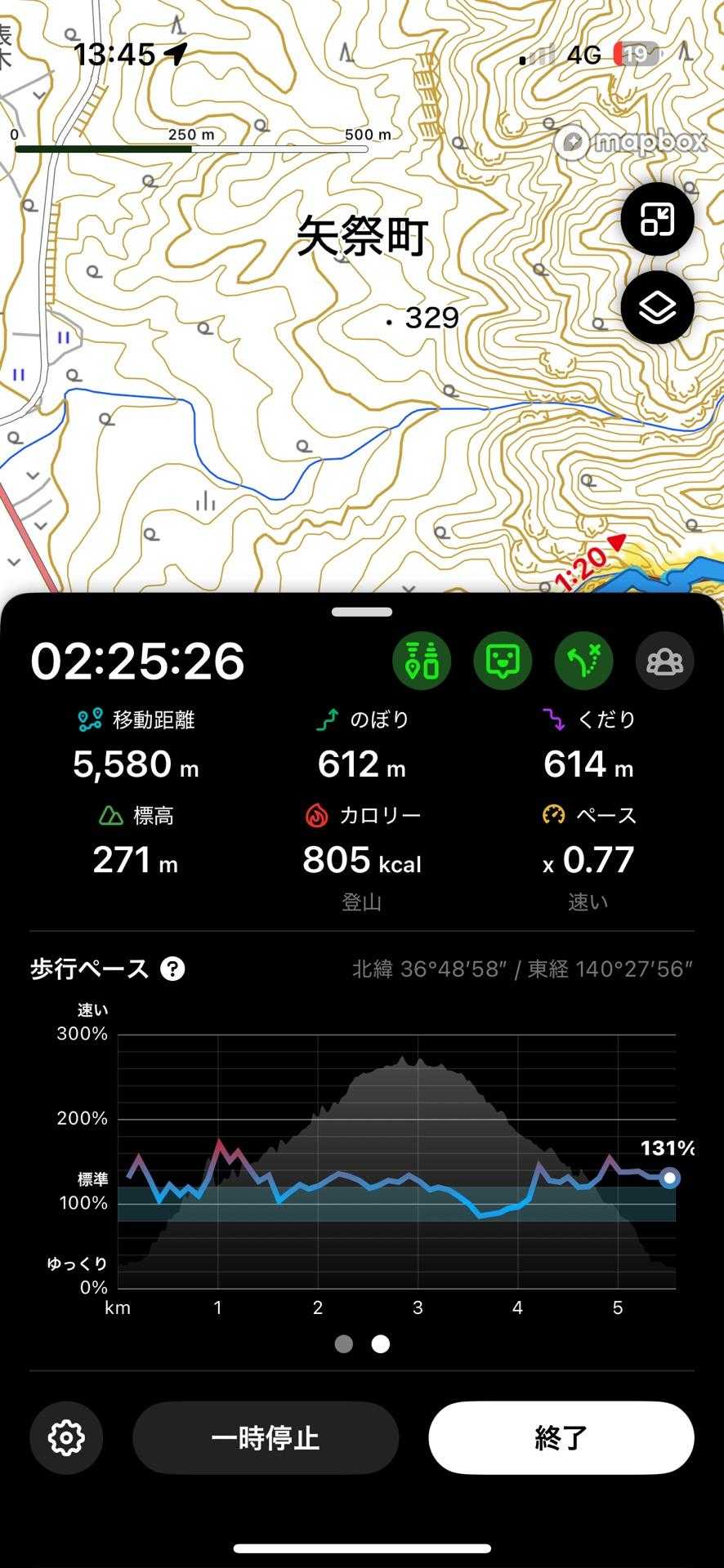Image resolution: width=724 pixels, height=1568 pixels.
Task: Tap the green water bottle location icon
Action: 422,661
